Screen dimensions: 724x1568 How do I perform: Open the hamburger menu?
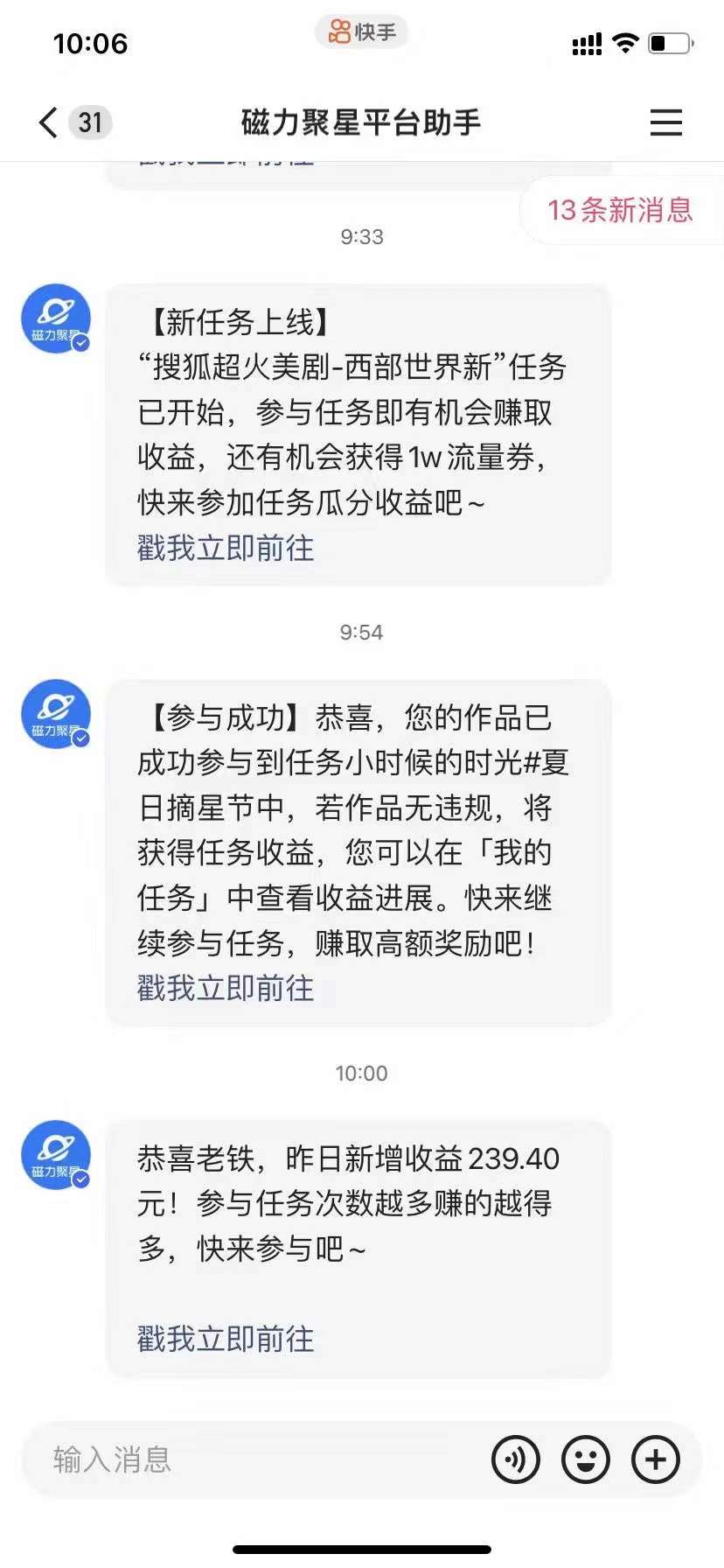[665, 122]
